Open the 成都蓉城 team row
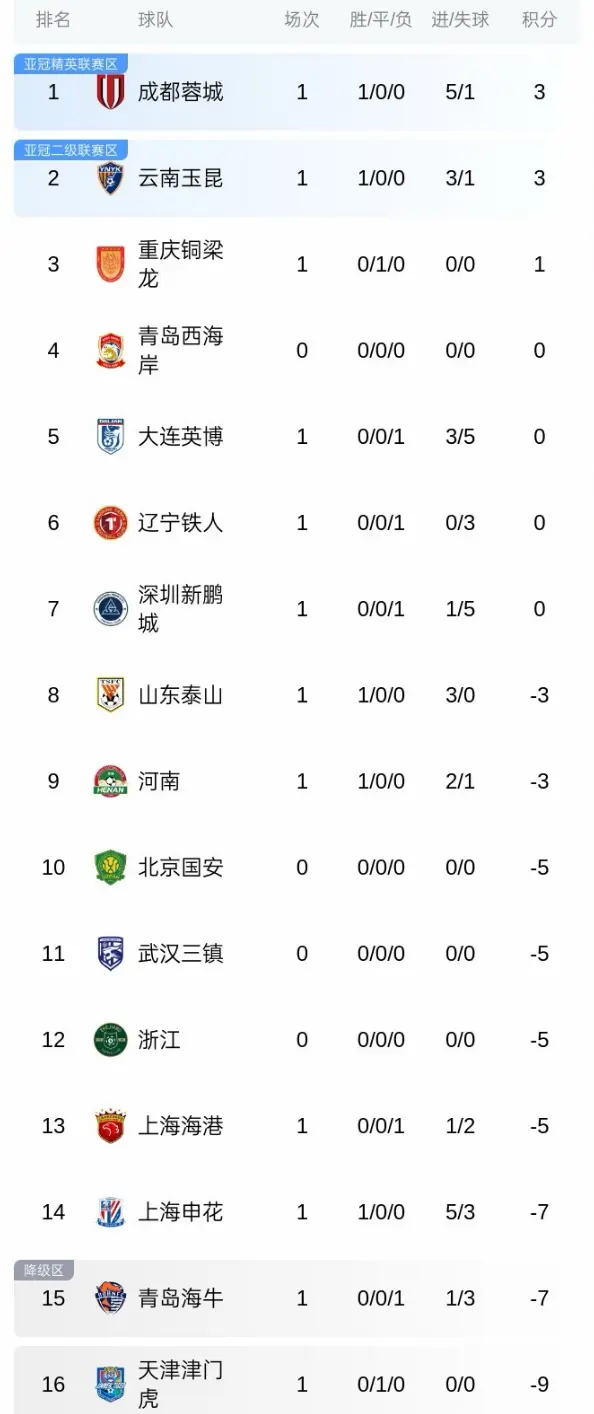The width and height of the screenshot is (594, 1414). click(297, 92)
